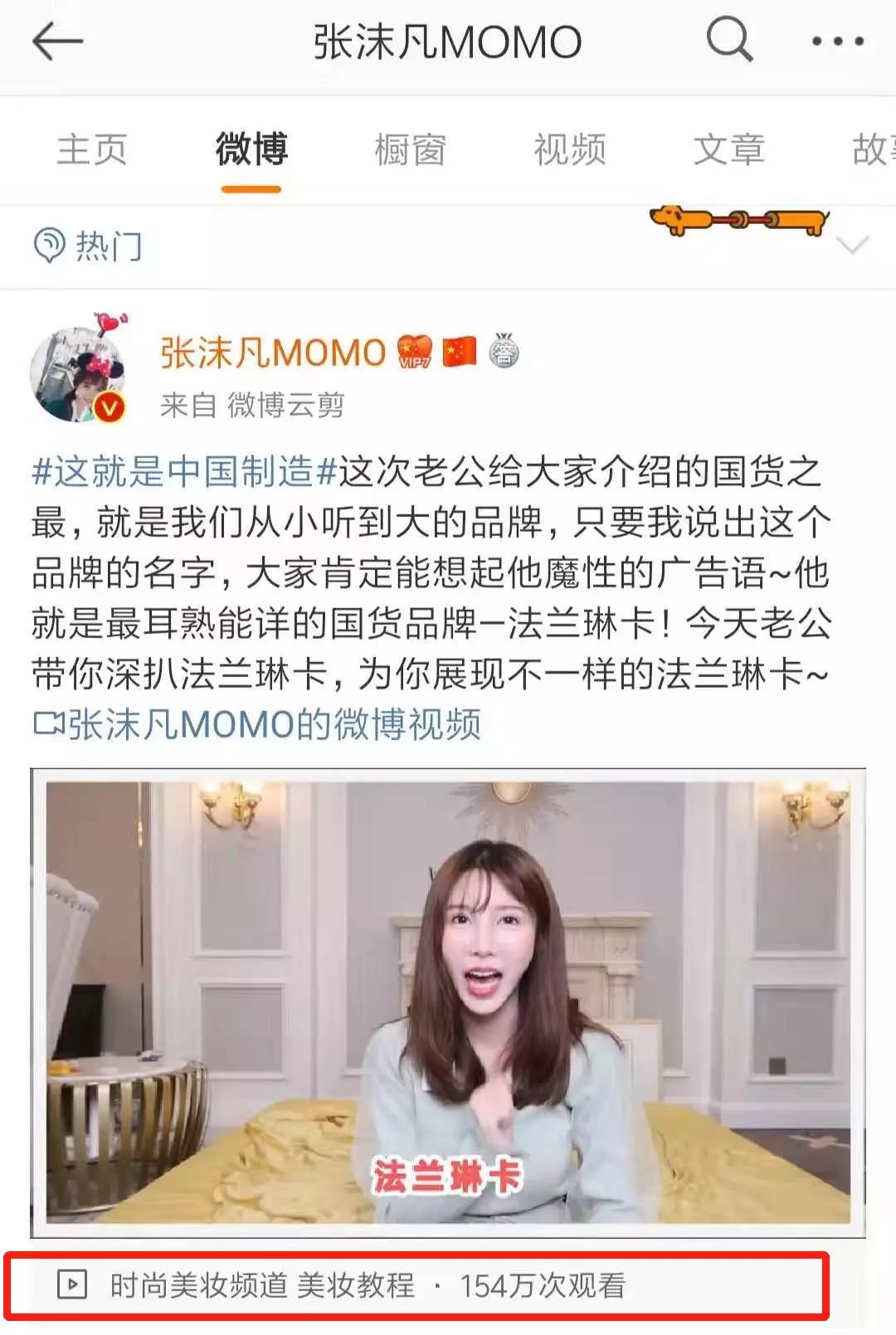Open the 视频 tab
The width and height of the screenshot is (896, 1335).
coord(570,150)
